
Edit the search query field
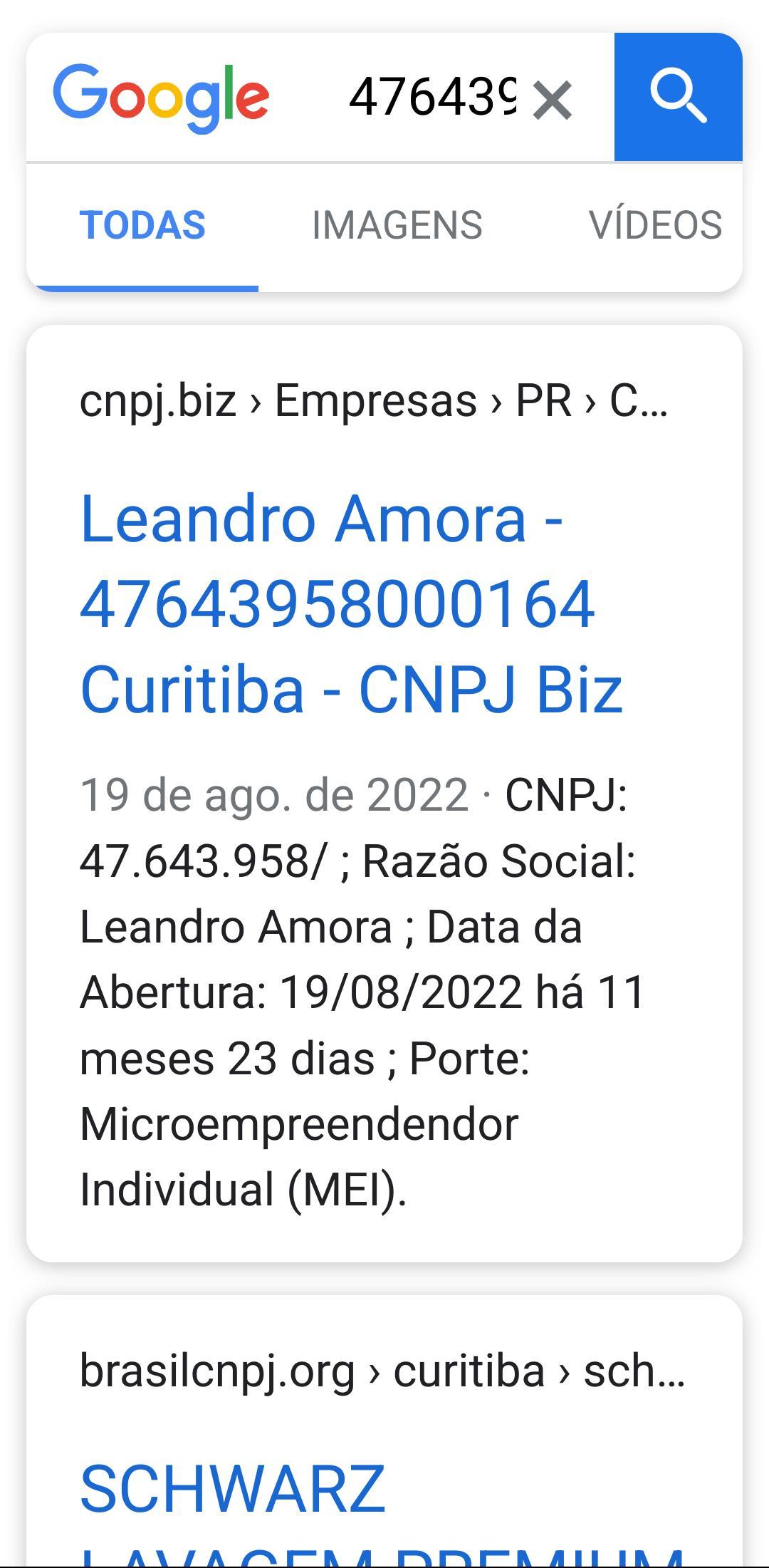[431, 98]
